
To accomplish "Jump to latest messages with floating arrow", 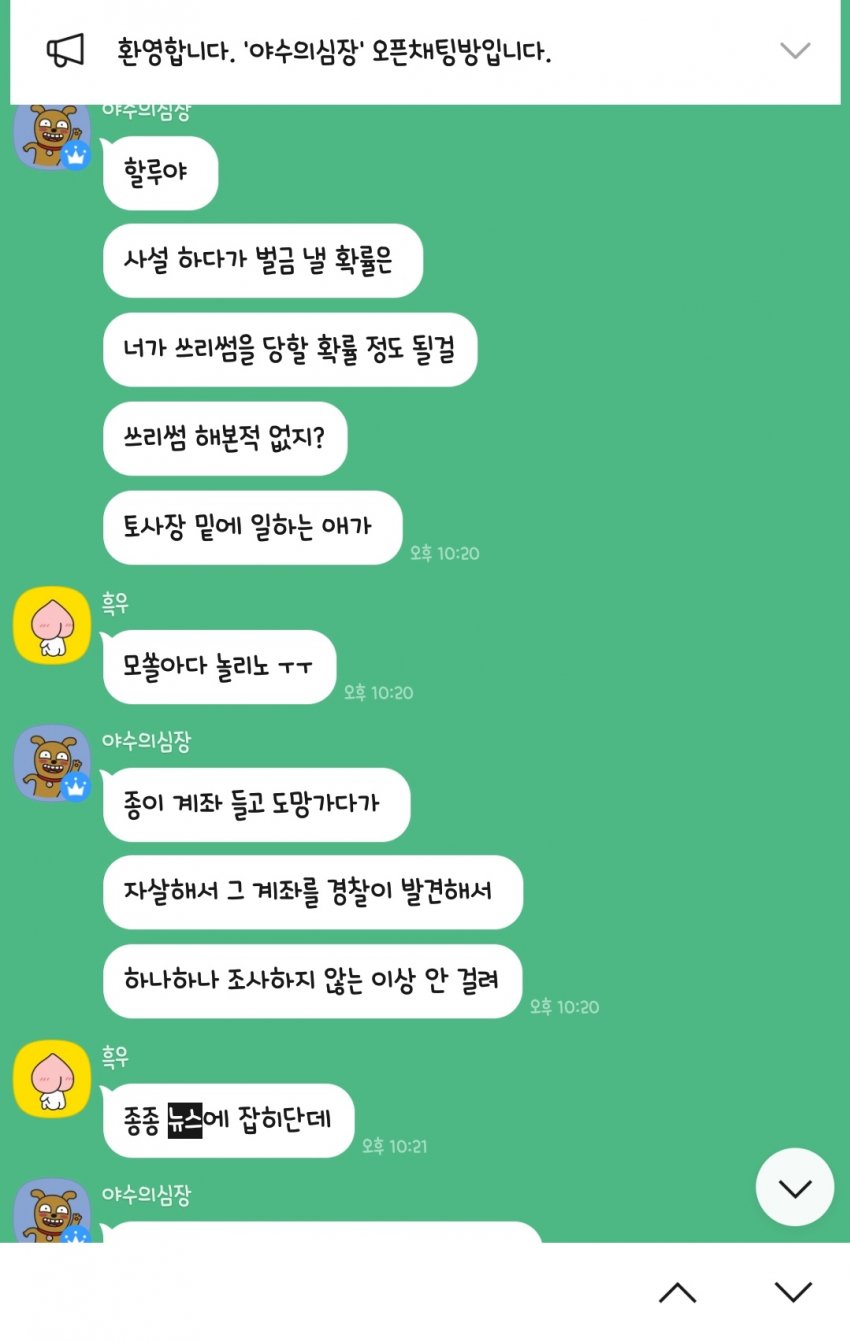I will click(x=795, y=1188).
